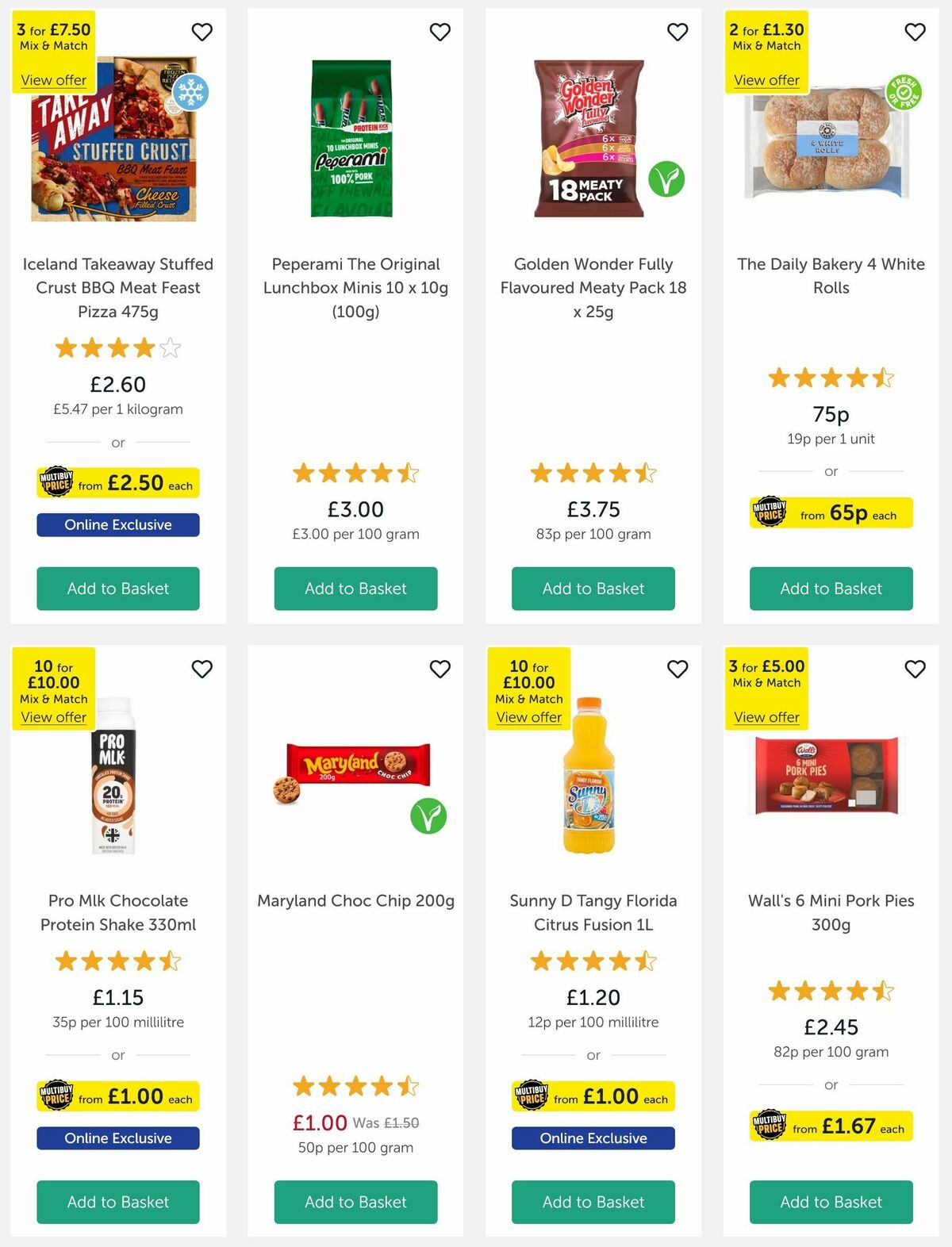Click the vegetarian leaf icon on Maryland Choc Chip
952x1247 pixels.
coord(430,814)
